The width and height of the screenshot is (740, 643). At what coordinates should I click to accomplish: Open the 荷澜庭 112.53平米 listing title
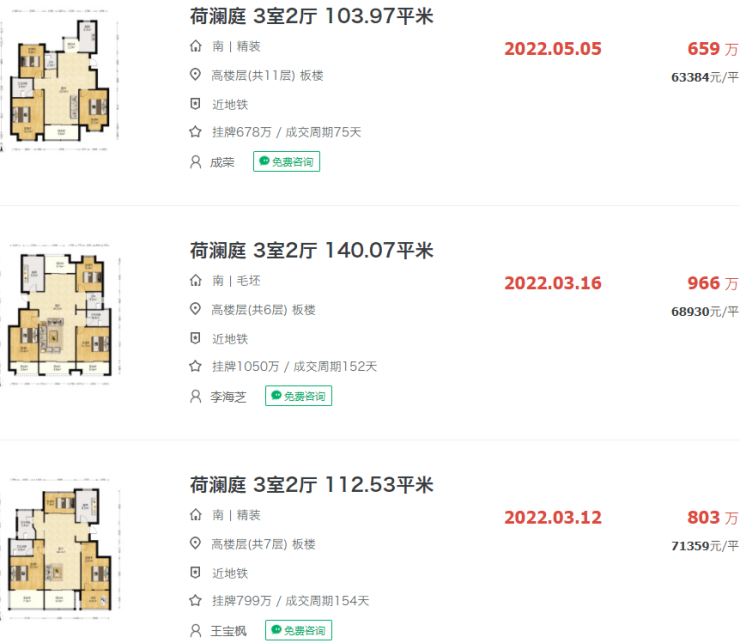click(312, 485)
